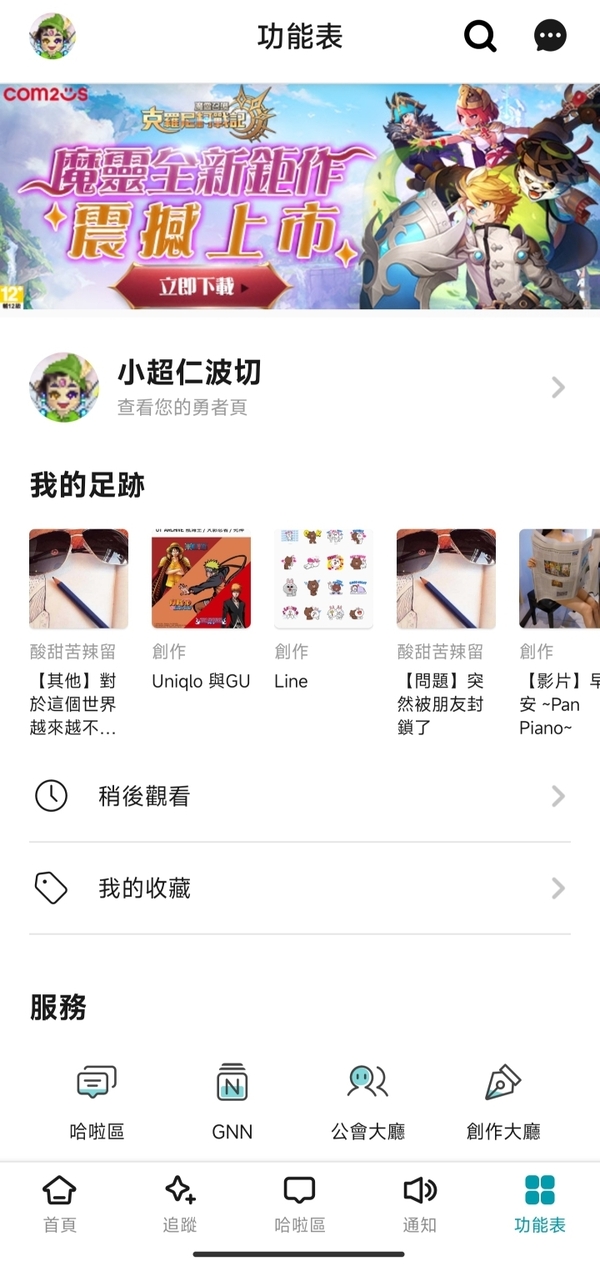
Task: Switch to the 首頁 tab
Action: (x=60, y=1204)
